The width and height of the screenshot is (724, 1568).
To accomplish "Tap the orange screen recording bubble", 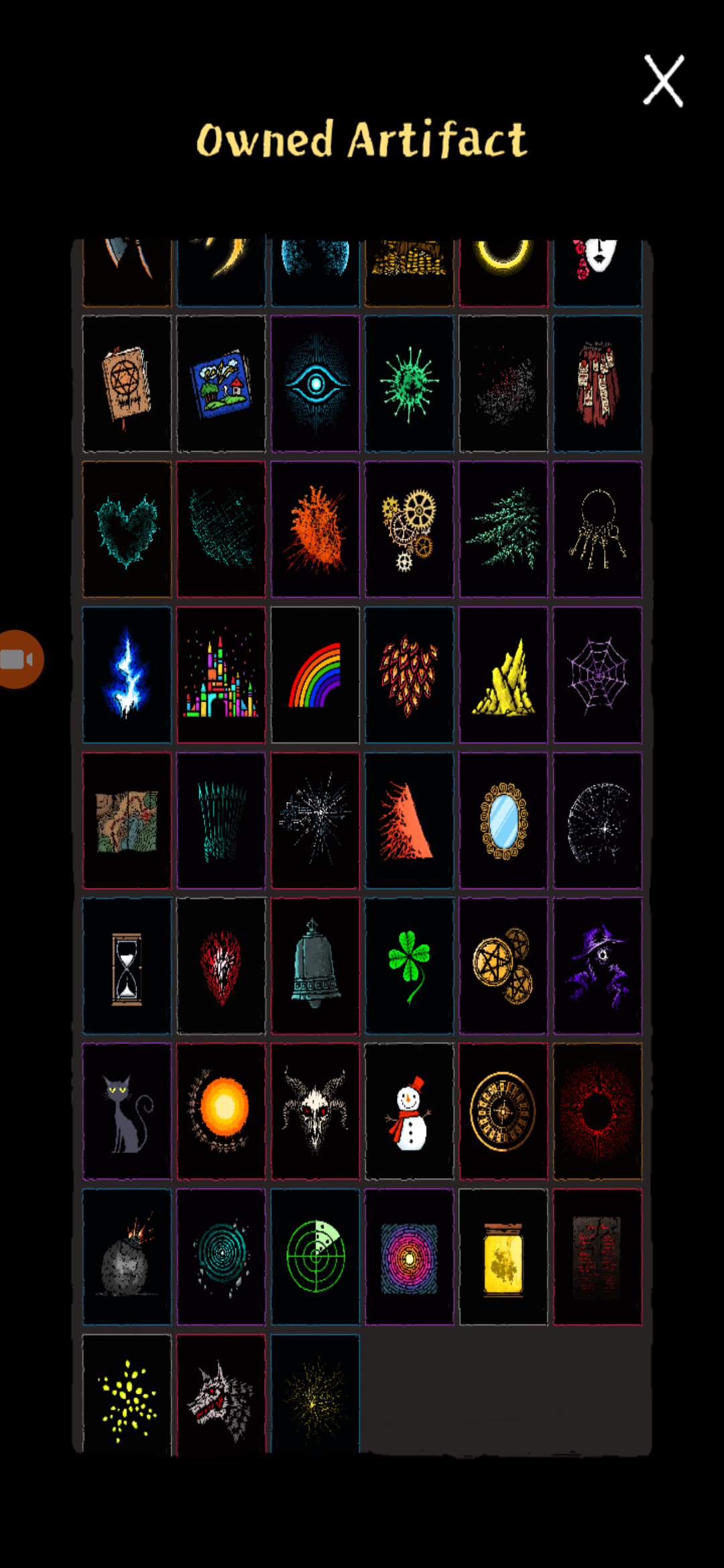I will point(20,659).
